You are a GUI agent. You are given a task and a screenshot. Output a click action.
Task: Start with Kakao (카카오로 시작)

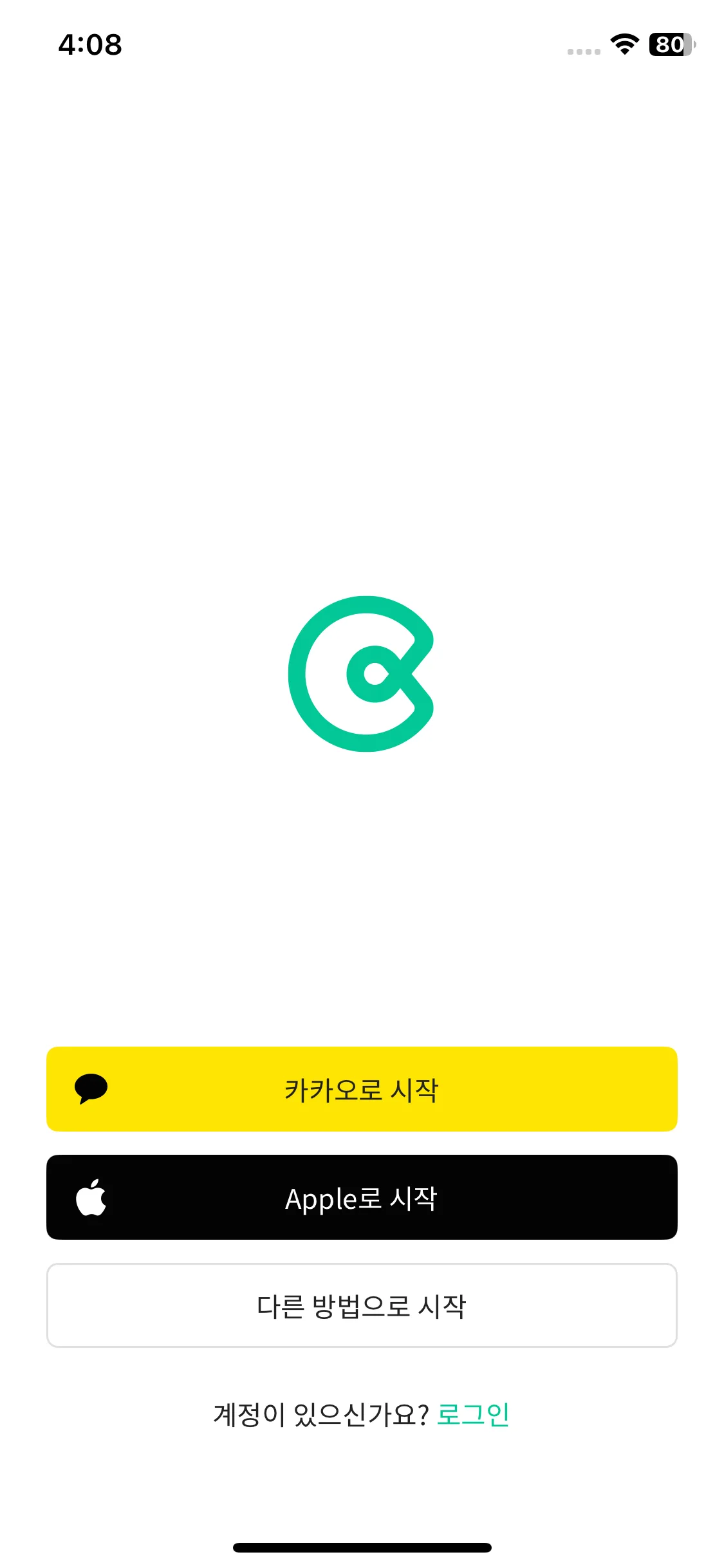pyautogui.click(x=362, y=1089)
